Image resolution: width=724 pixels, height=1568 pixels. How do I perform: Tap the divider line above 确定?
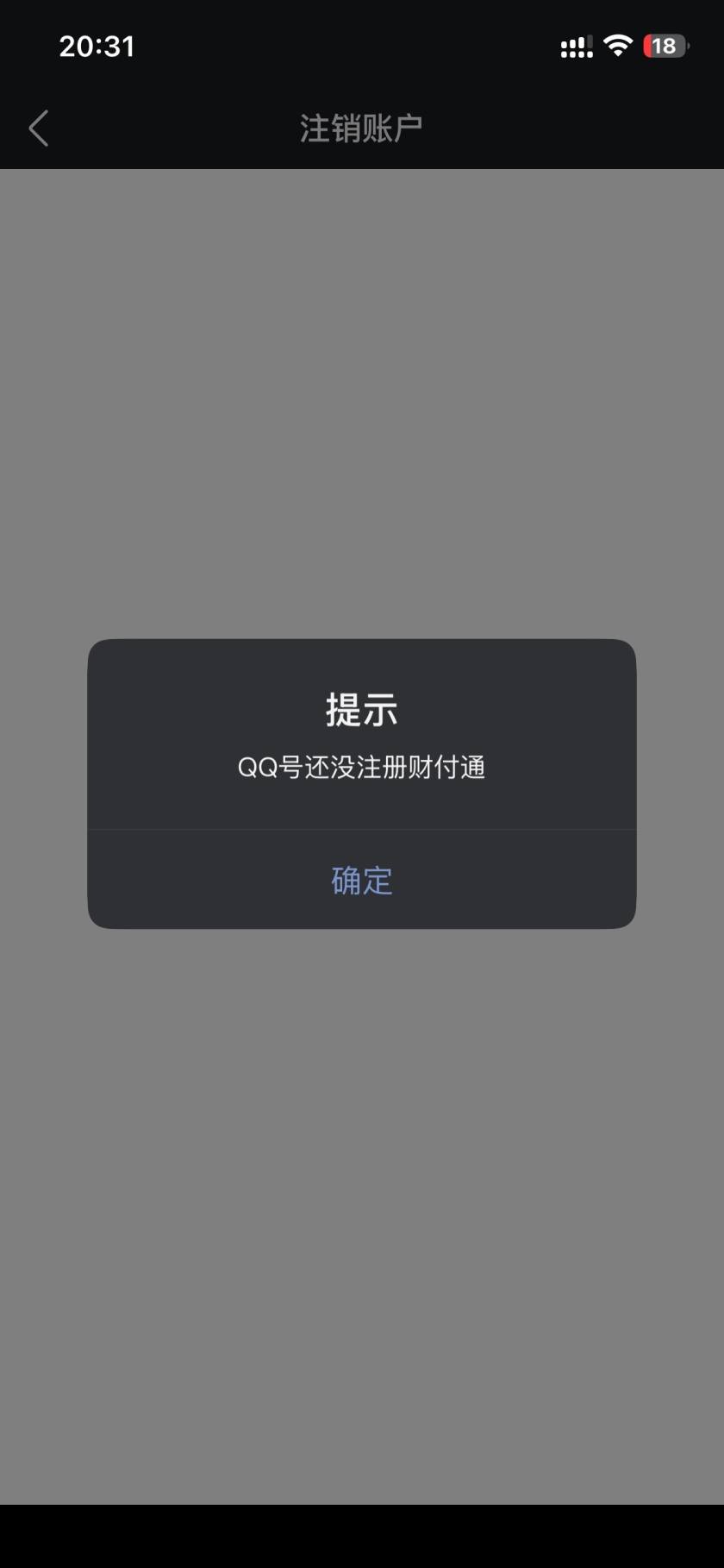[361, 829]
